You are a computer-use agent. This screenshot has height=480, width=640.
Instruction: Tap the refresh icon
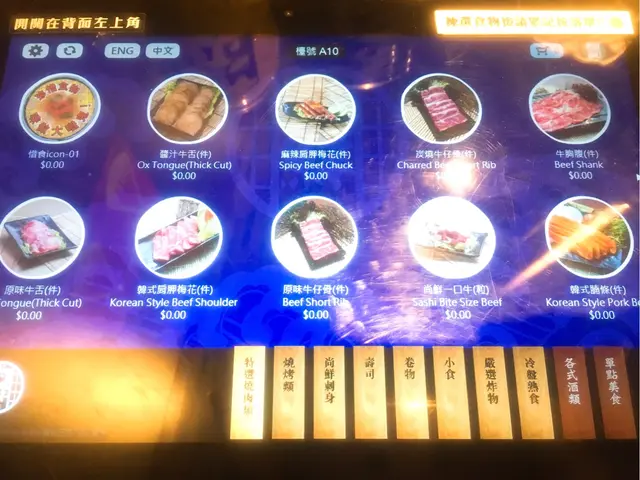70,51
